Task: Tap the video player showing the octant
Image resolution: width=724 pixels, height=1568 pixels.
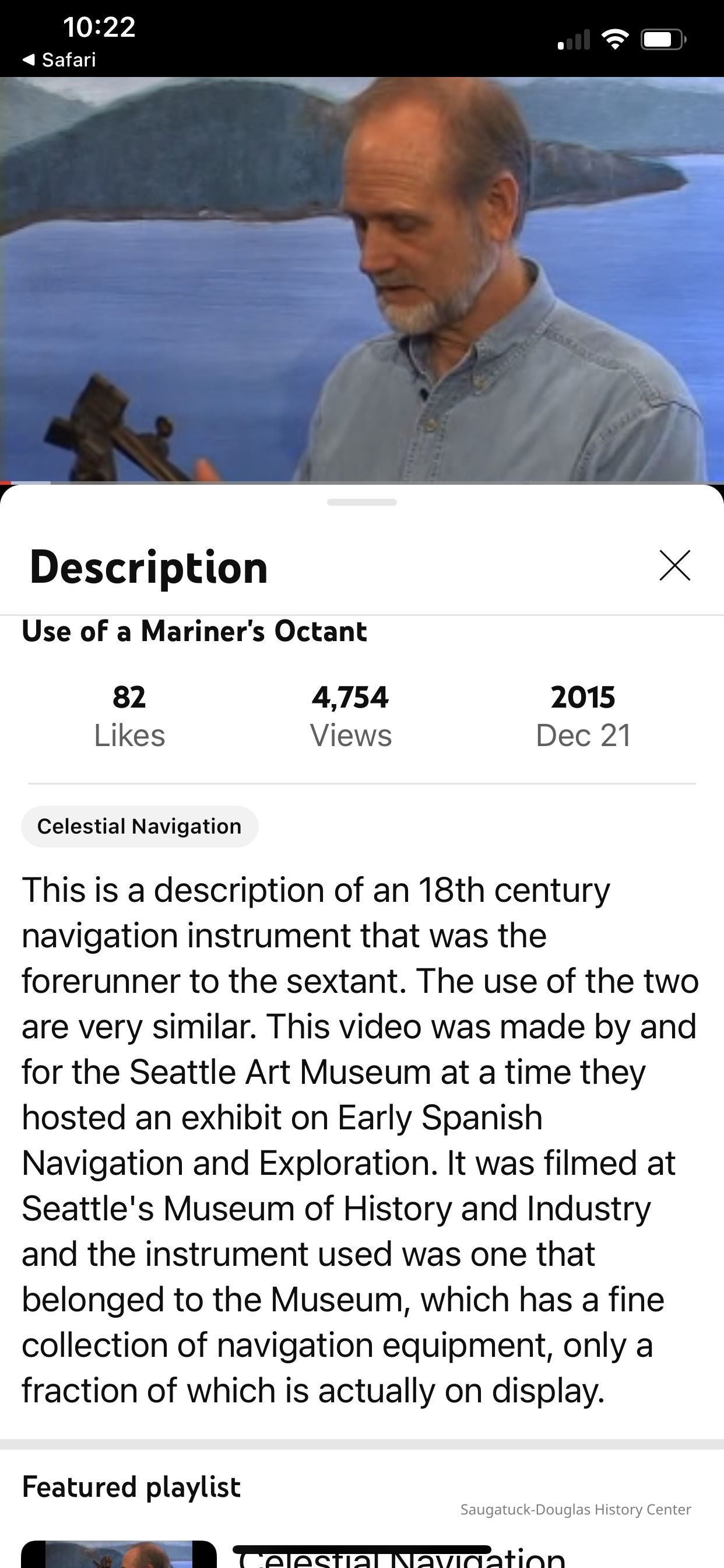Action: [362, 280]
